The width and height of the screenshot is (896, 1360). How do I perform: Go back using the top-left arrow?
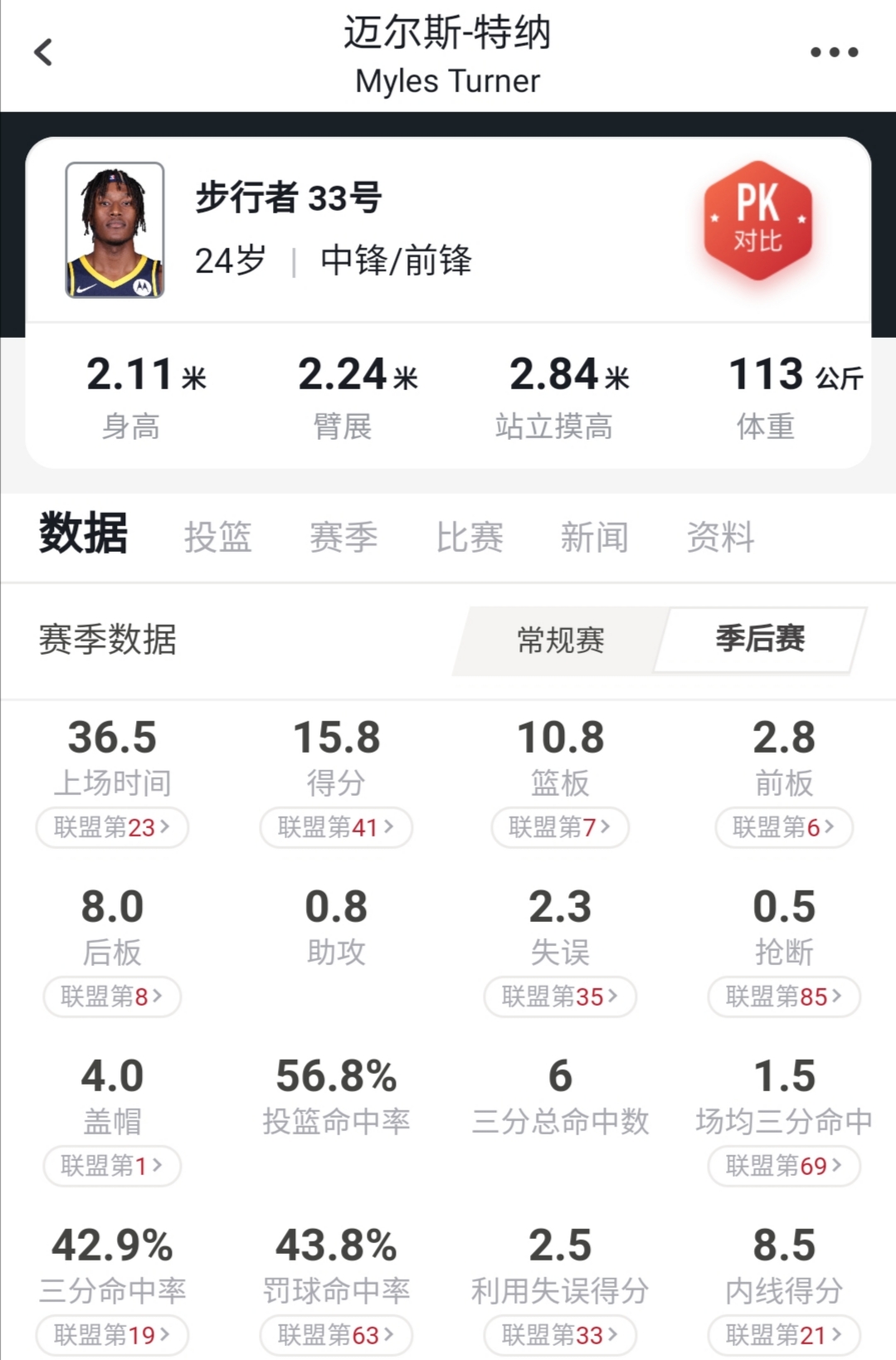[x=43, y=52]
